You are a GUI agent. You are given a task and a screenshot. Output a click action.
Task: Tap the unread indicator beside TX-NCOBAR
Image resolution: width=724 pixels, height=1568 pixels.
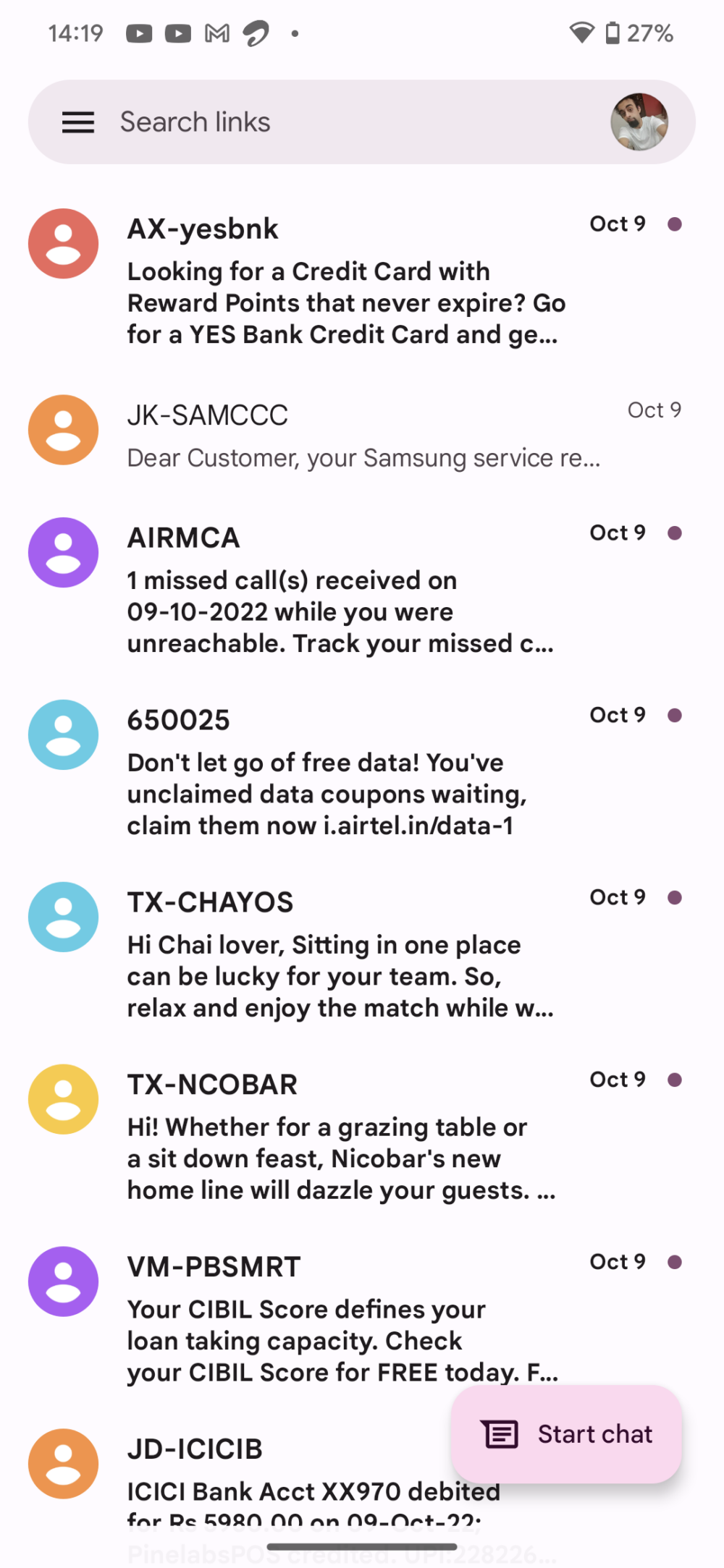point(675,1080)
